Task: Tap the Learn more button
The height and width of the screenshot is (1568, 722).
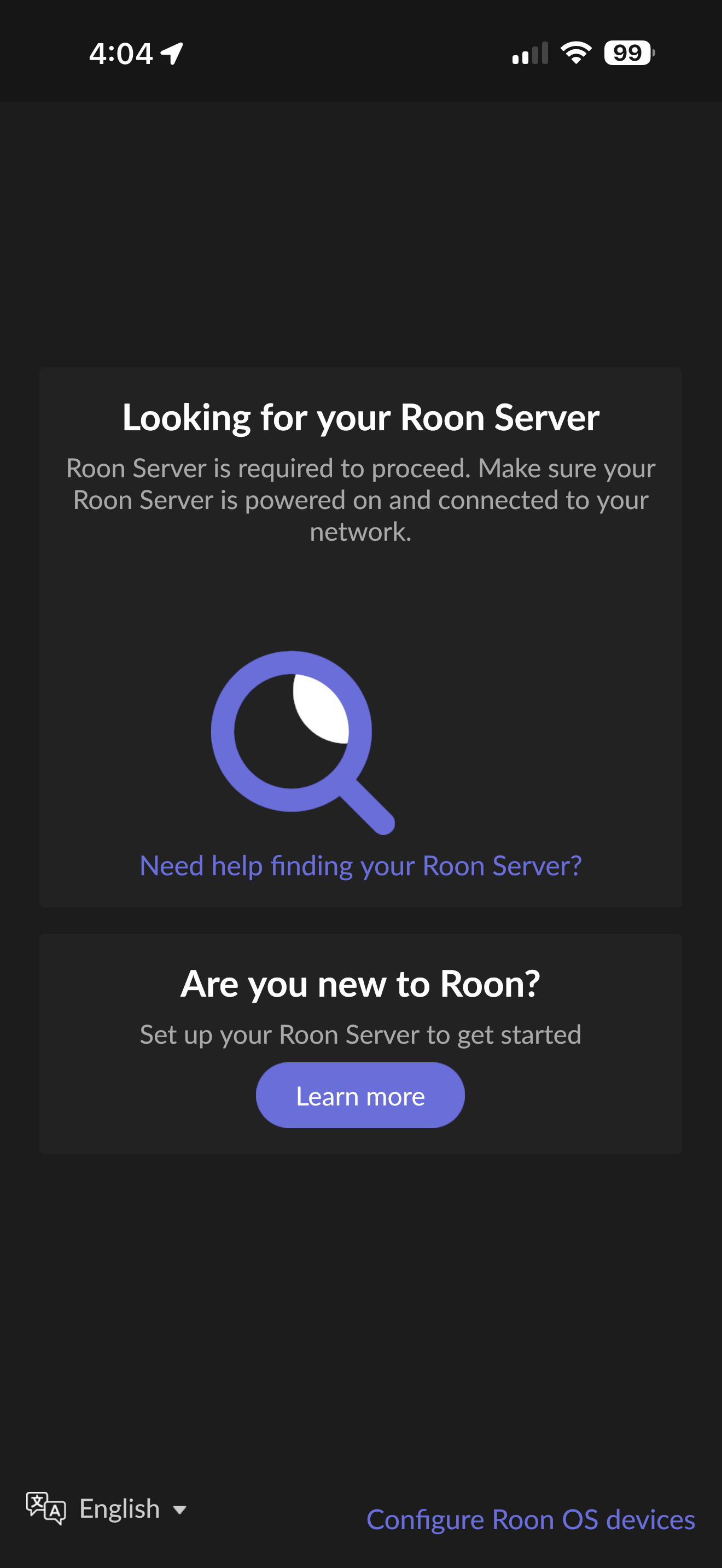Action: (x=360, y=1096)
